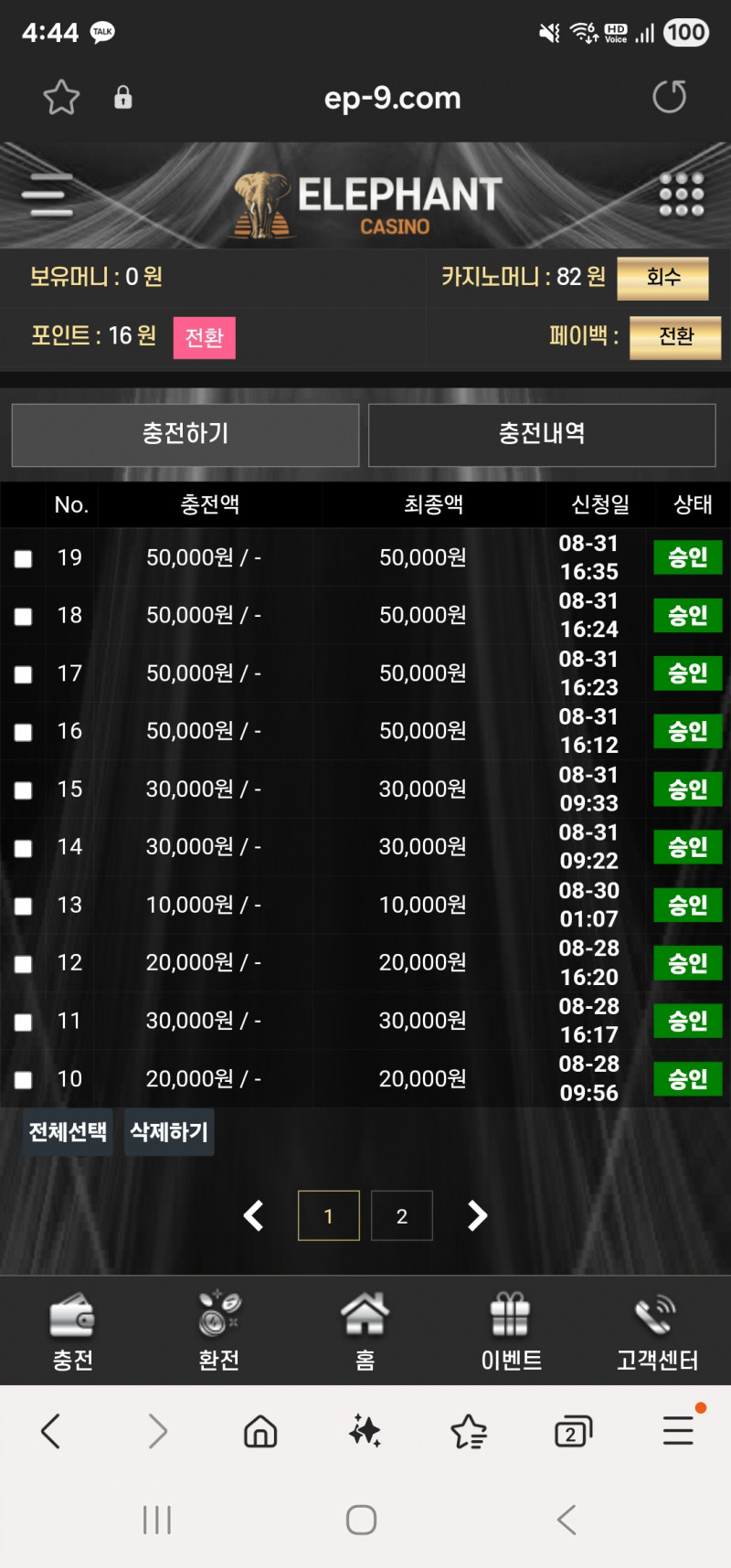Tap the 회수 button for casino money
731x1568 pixels.
[662, 278]
